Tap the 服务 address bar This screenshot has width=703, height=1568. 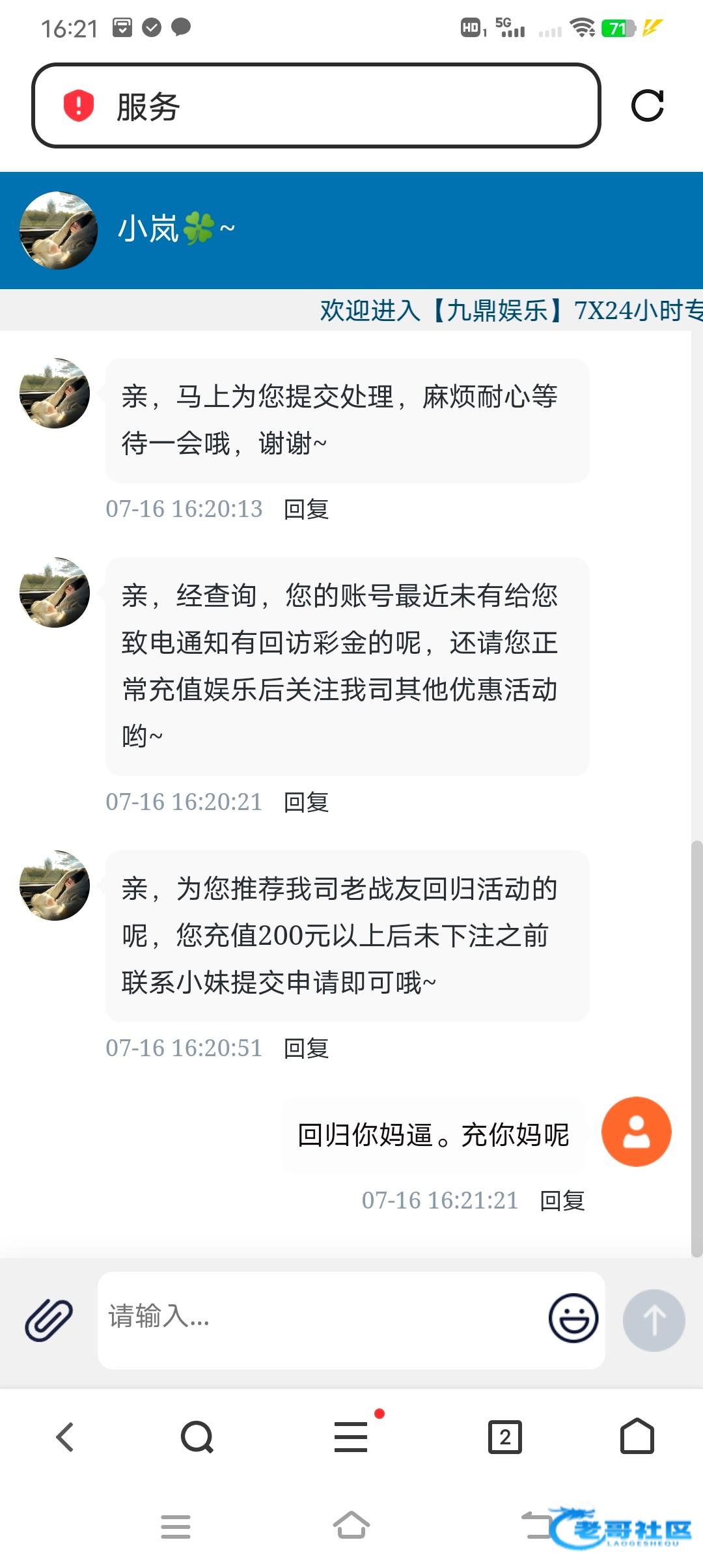(x=316, y=105)
